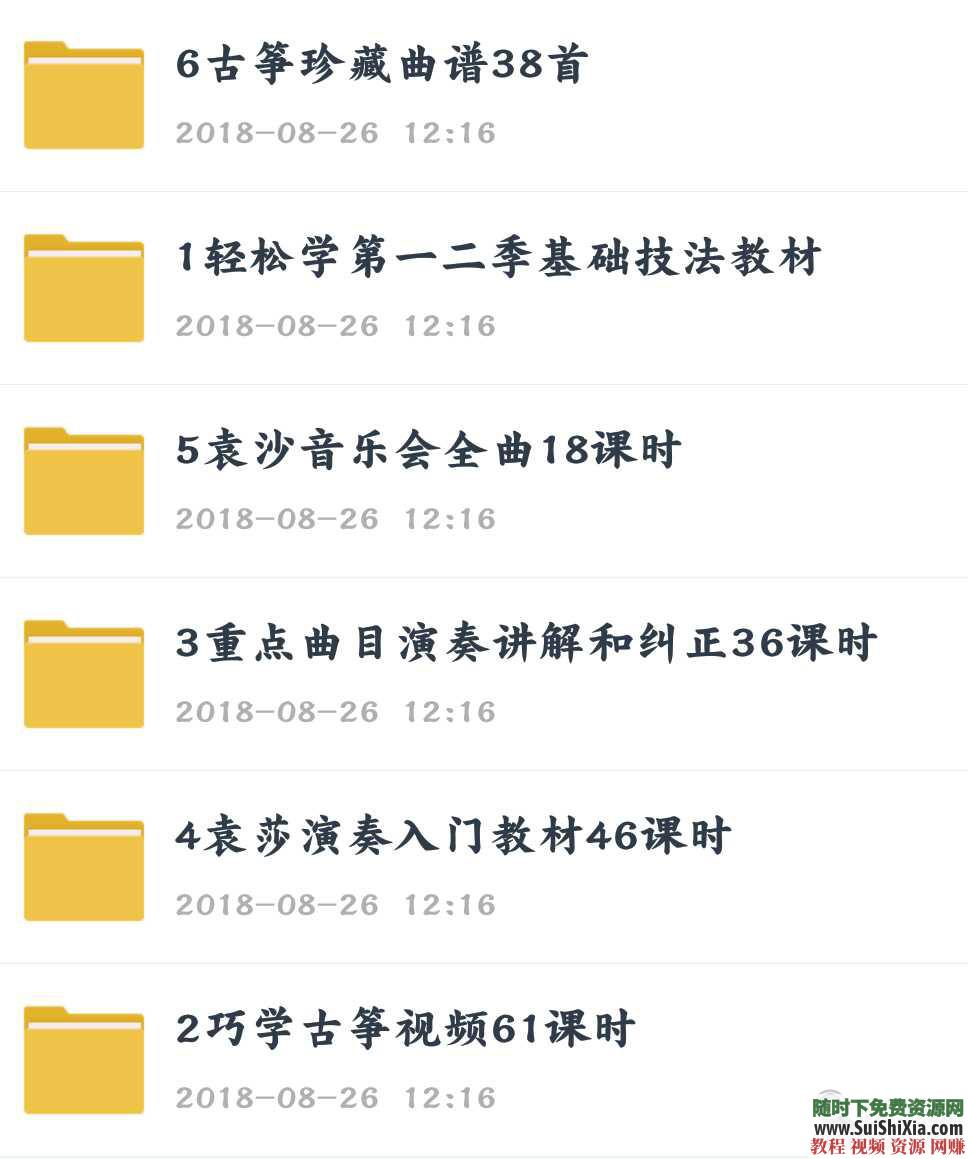Click the red "教程" label in the watermark

click(x=829, y=1144)
